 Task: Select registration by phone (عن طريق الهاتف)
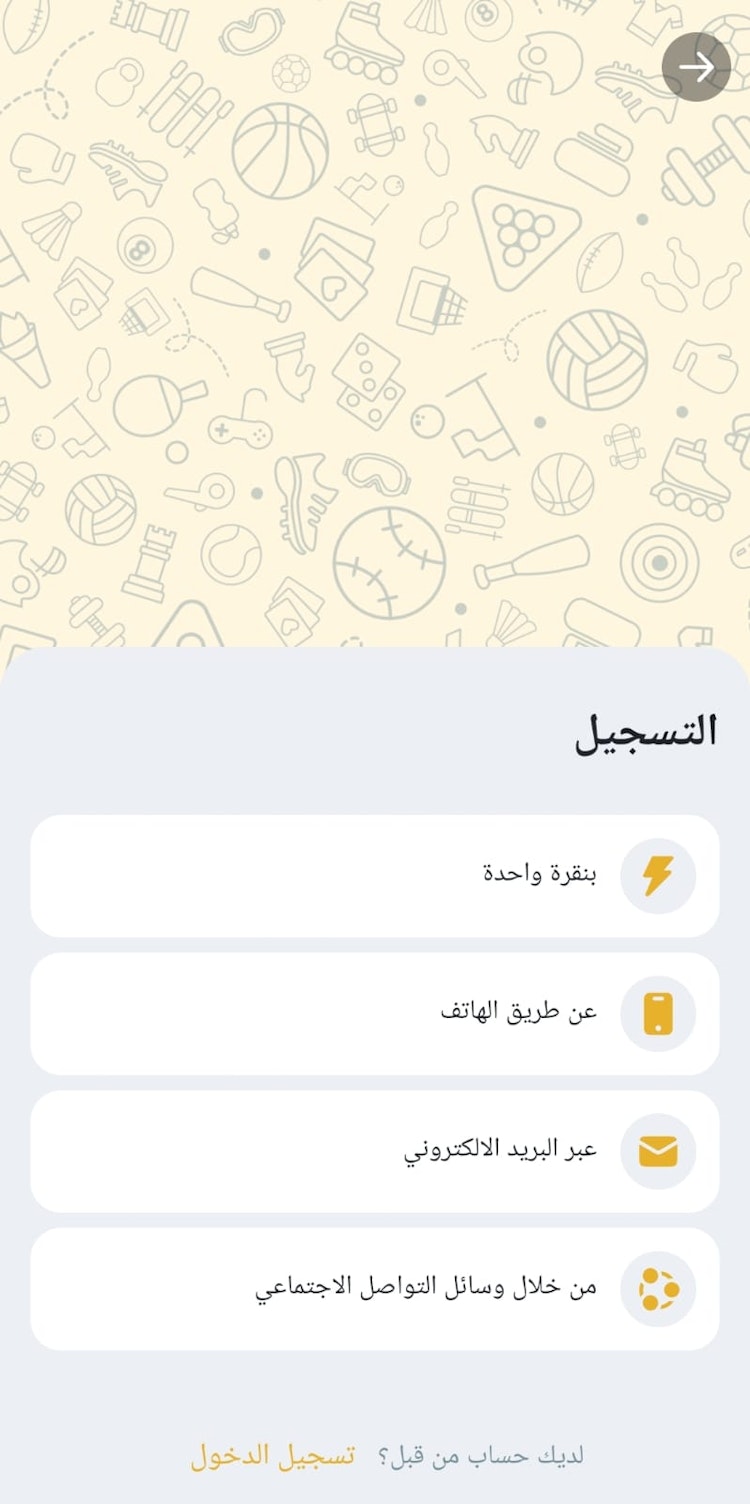[x=375, y=1013]
